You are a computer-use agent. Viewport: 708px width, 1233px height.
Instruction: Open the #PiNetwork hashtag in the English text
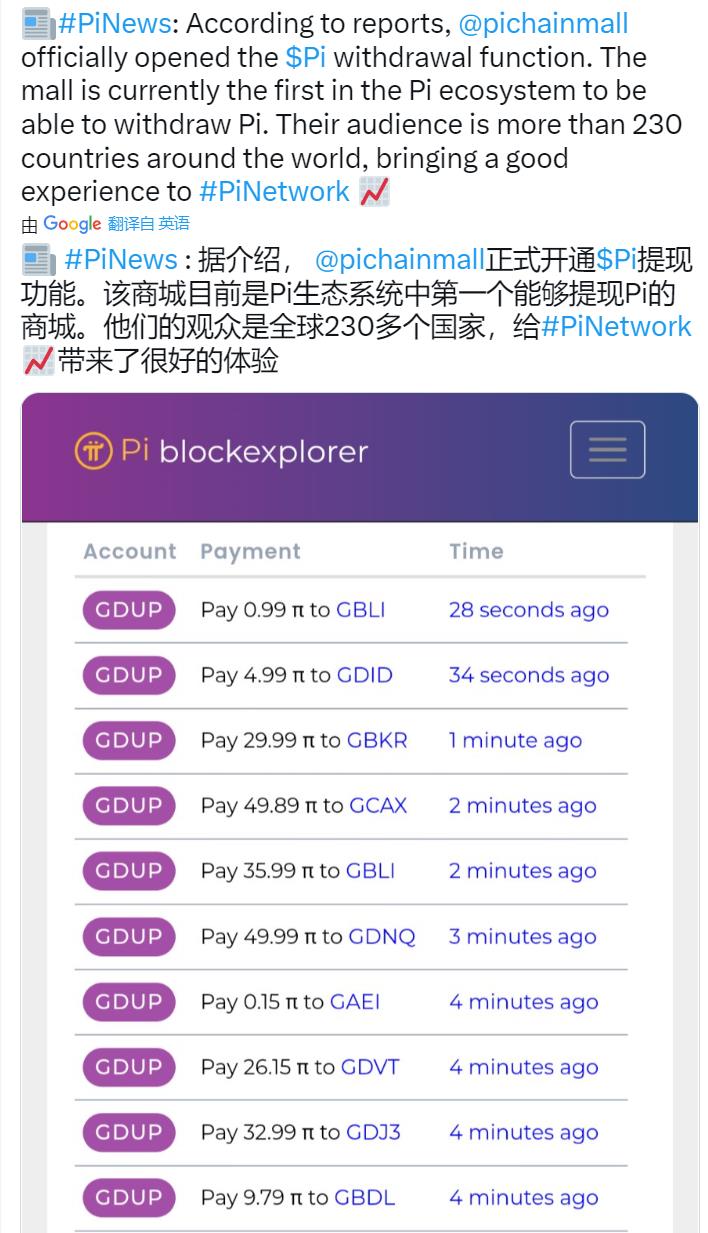[275, 191]
